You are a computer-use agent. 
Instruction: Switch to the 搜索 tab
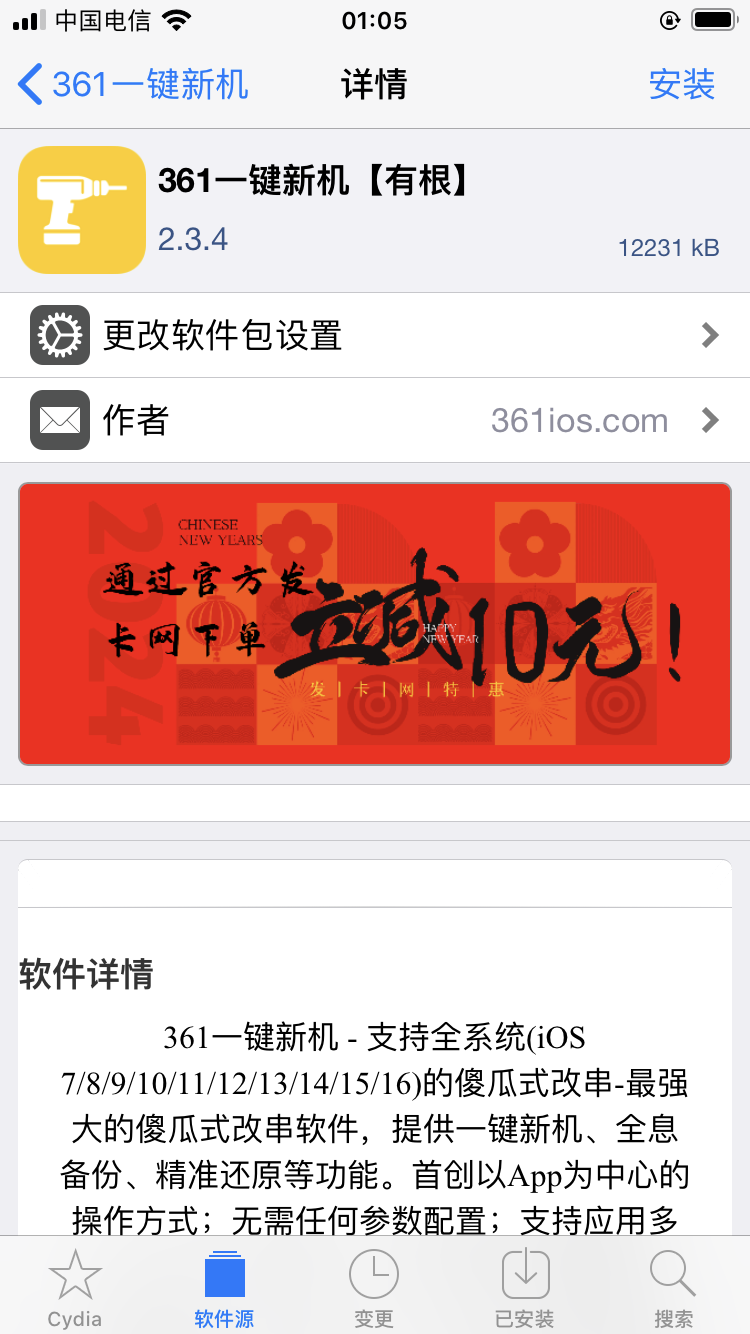tap(673, 1288)
